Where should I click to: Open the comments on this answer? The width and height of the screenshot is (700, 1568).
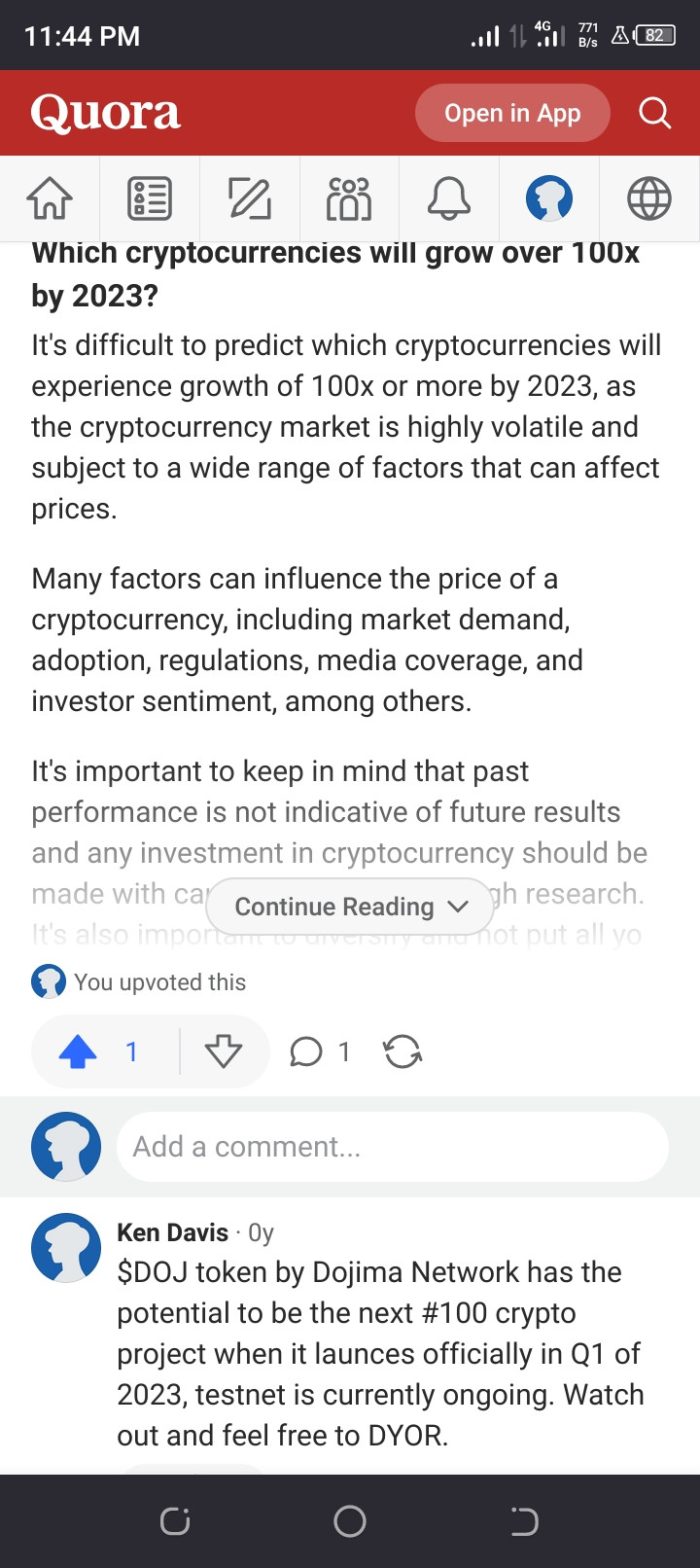tap(319, 1051)
